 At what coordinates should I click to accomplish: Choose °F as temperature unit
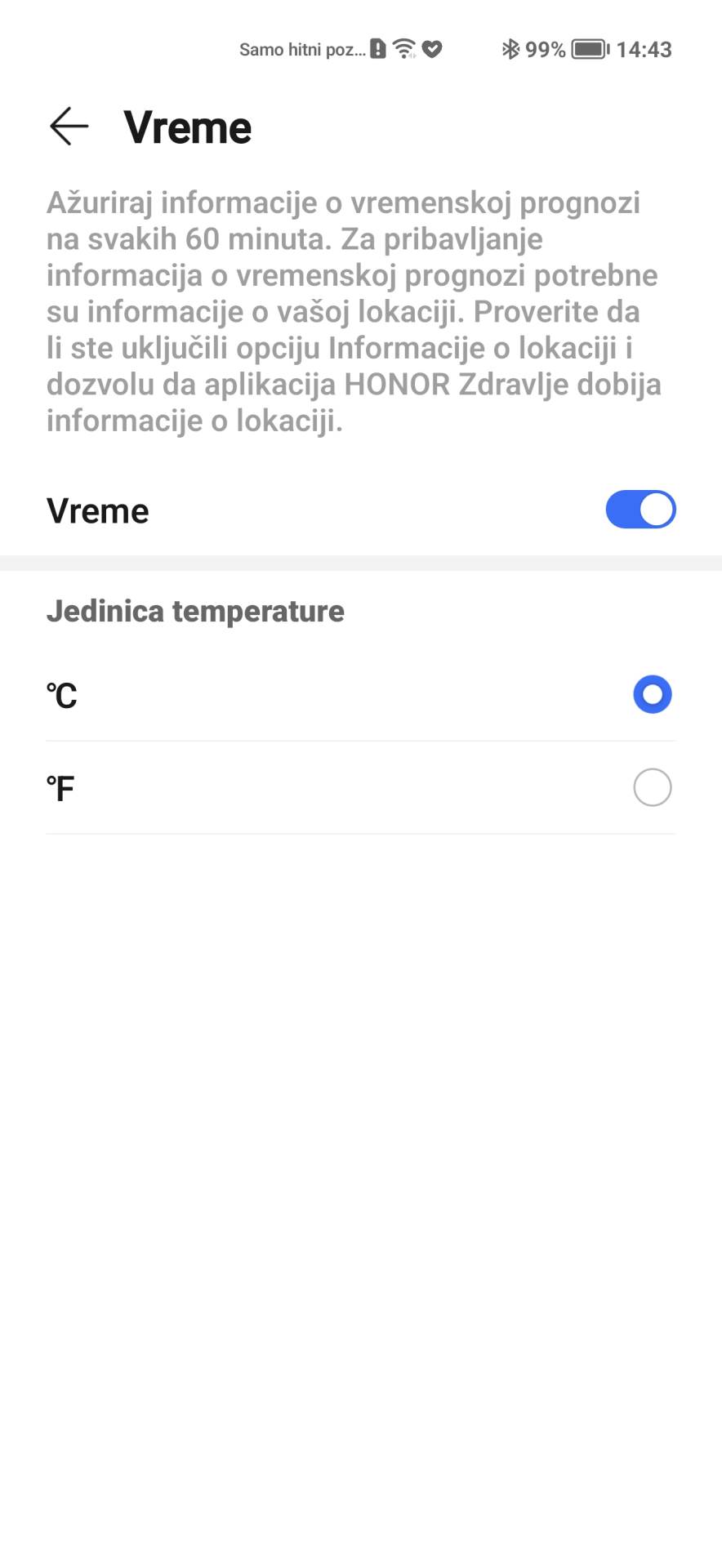coord(652,788)
